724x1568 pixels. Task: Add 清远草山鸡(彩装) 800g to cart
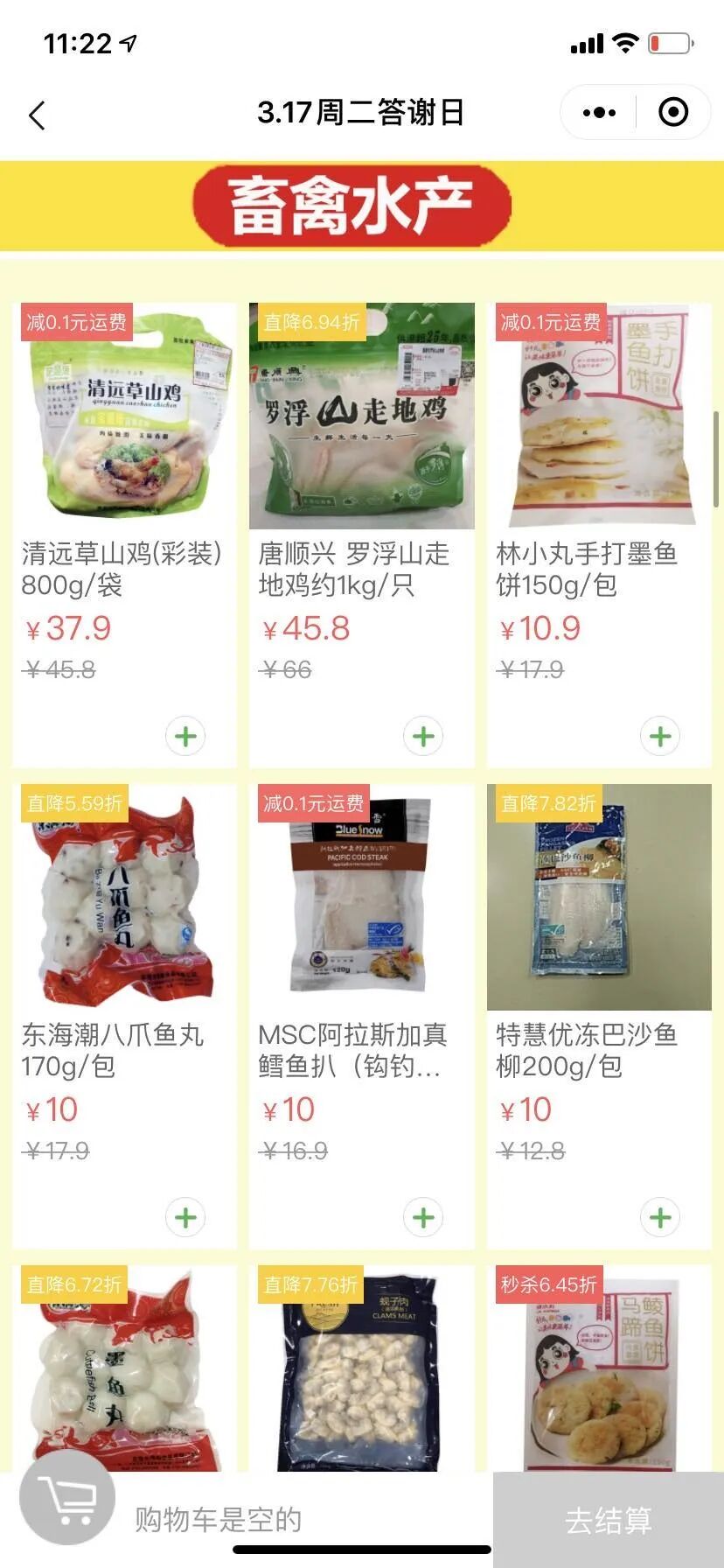pos(185,737)
